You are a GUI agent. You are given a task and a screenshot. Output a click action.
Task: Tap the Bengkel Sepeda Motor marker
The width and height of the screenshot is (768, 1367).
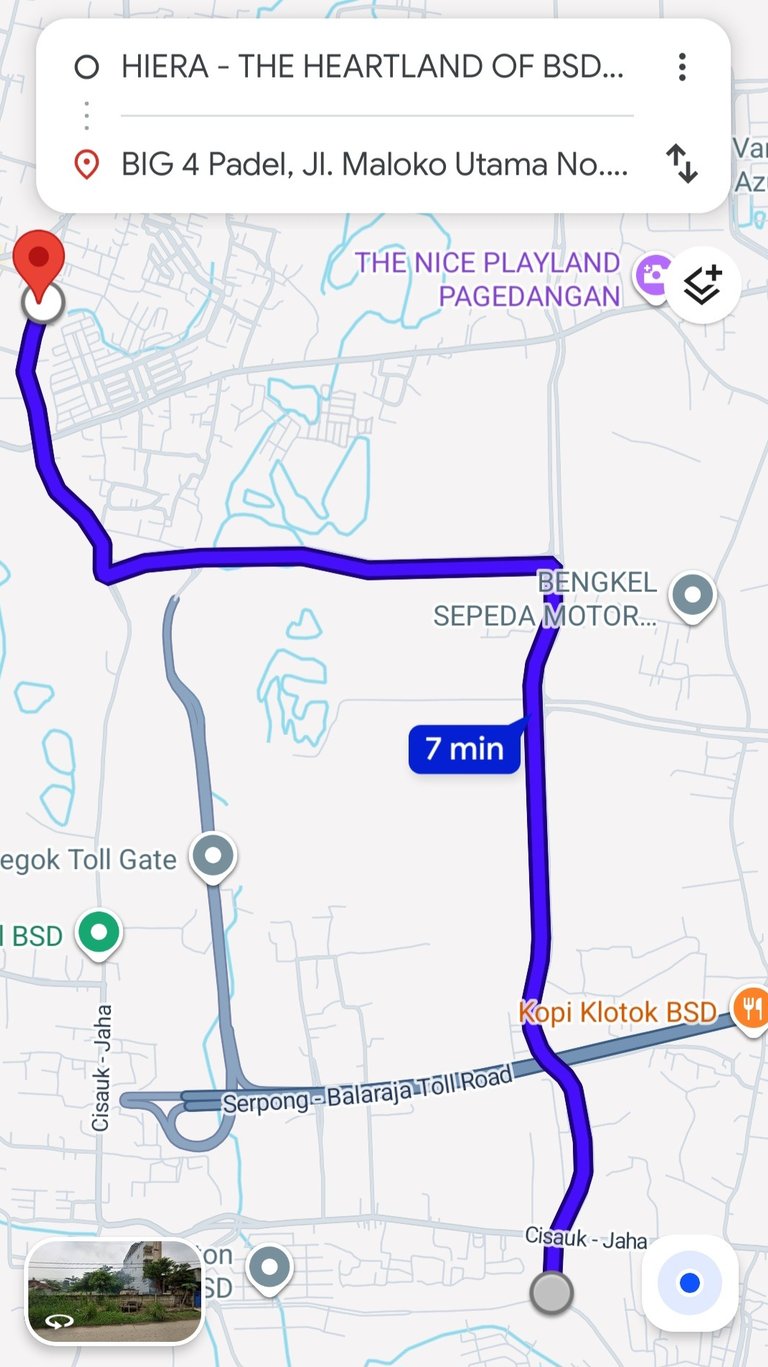click(x=692, y=593)
